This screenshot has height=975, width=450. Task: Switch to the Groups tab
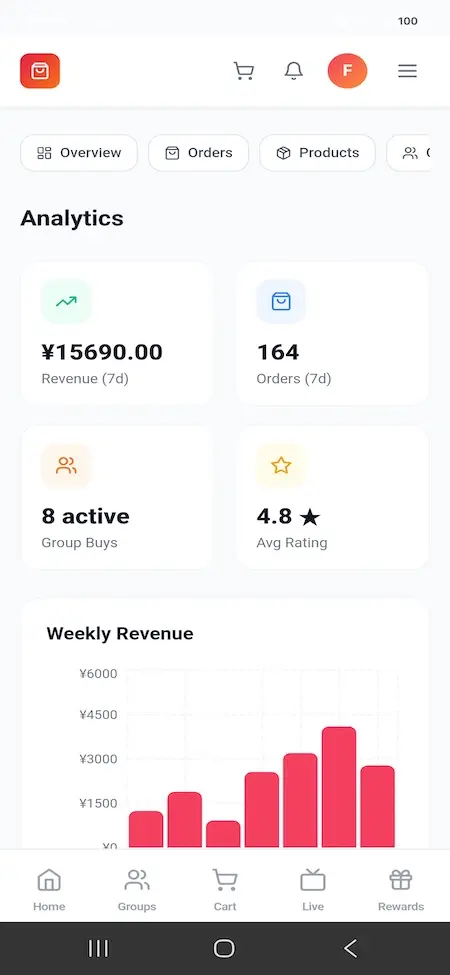[x=137, y=889]
